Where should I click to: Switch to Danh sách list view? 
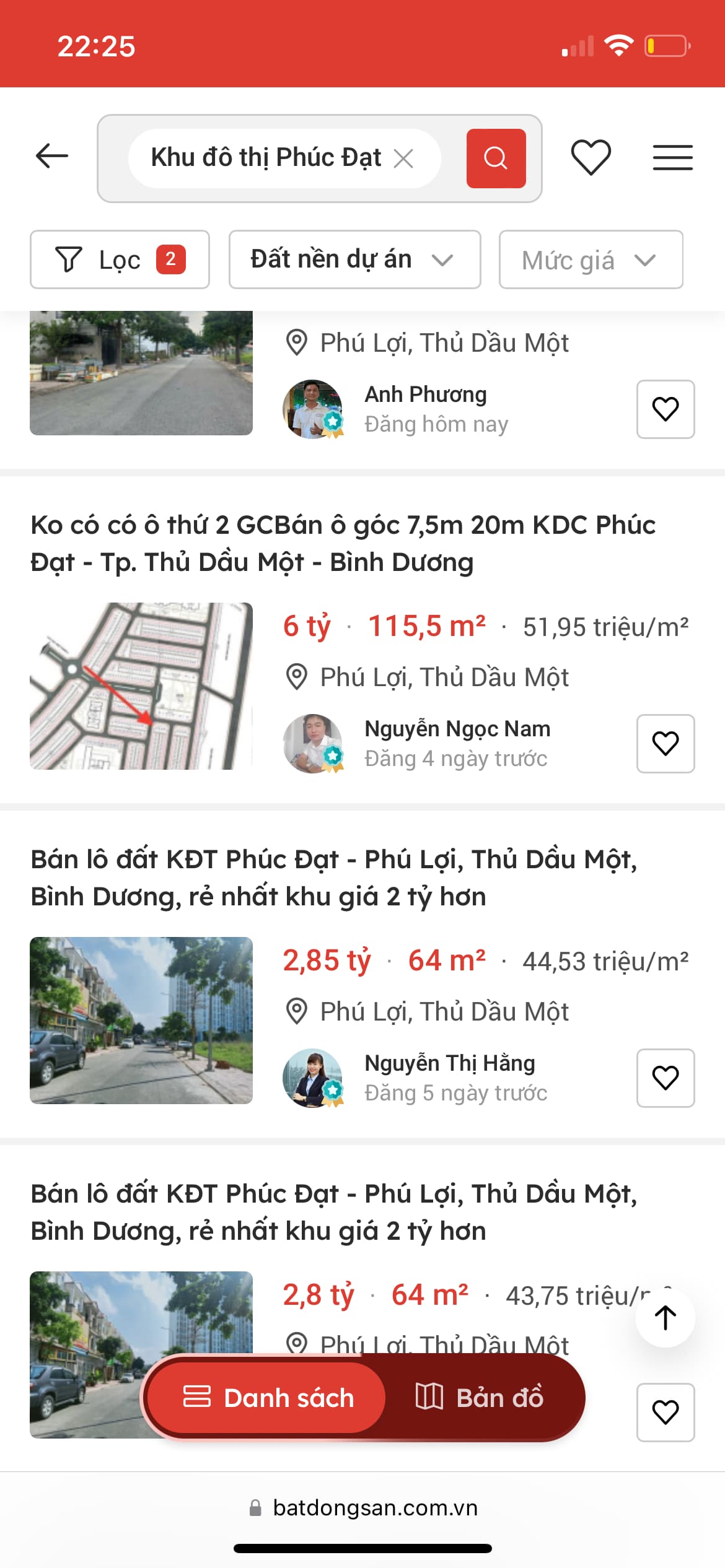(x=268, y=1398)
